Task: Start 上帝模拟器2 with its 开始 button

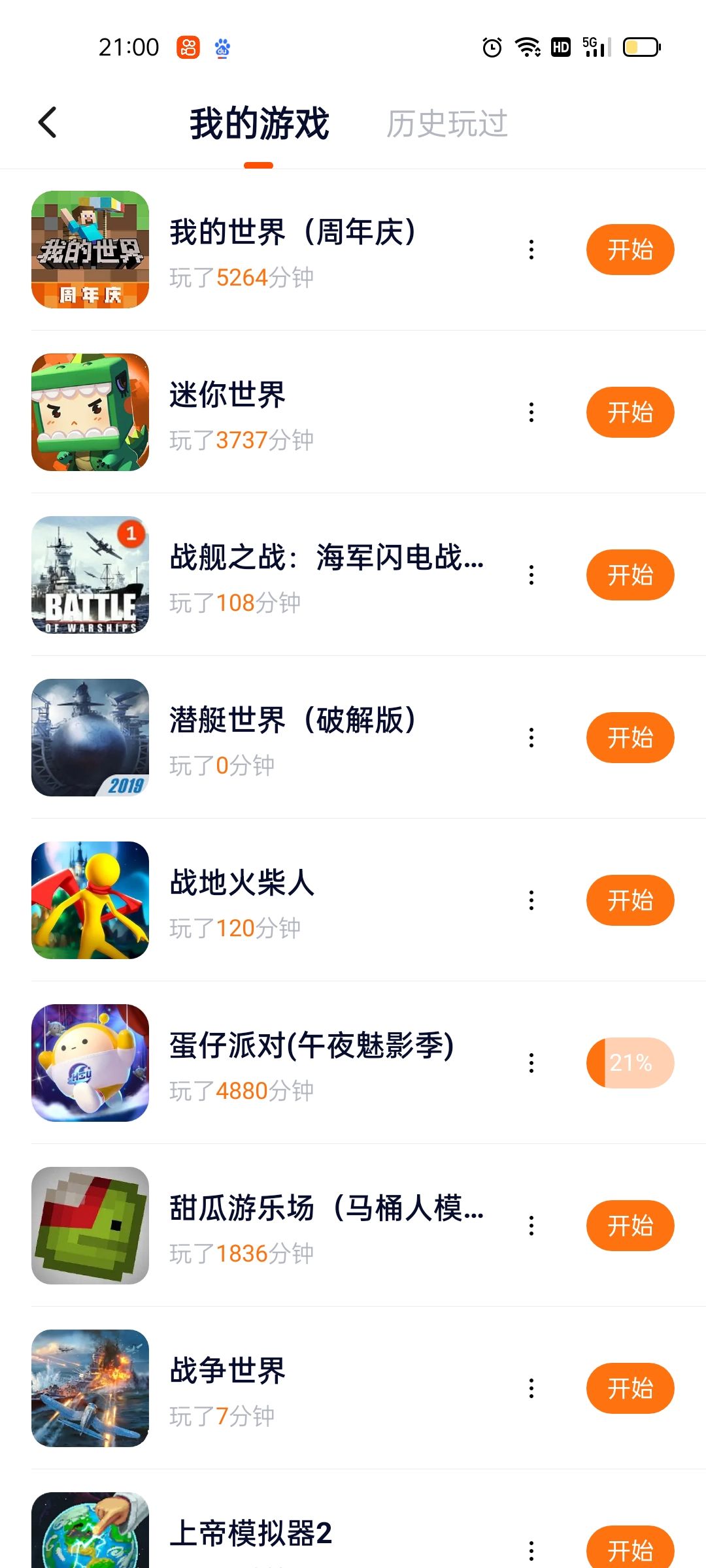Action: 630,1550
